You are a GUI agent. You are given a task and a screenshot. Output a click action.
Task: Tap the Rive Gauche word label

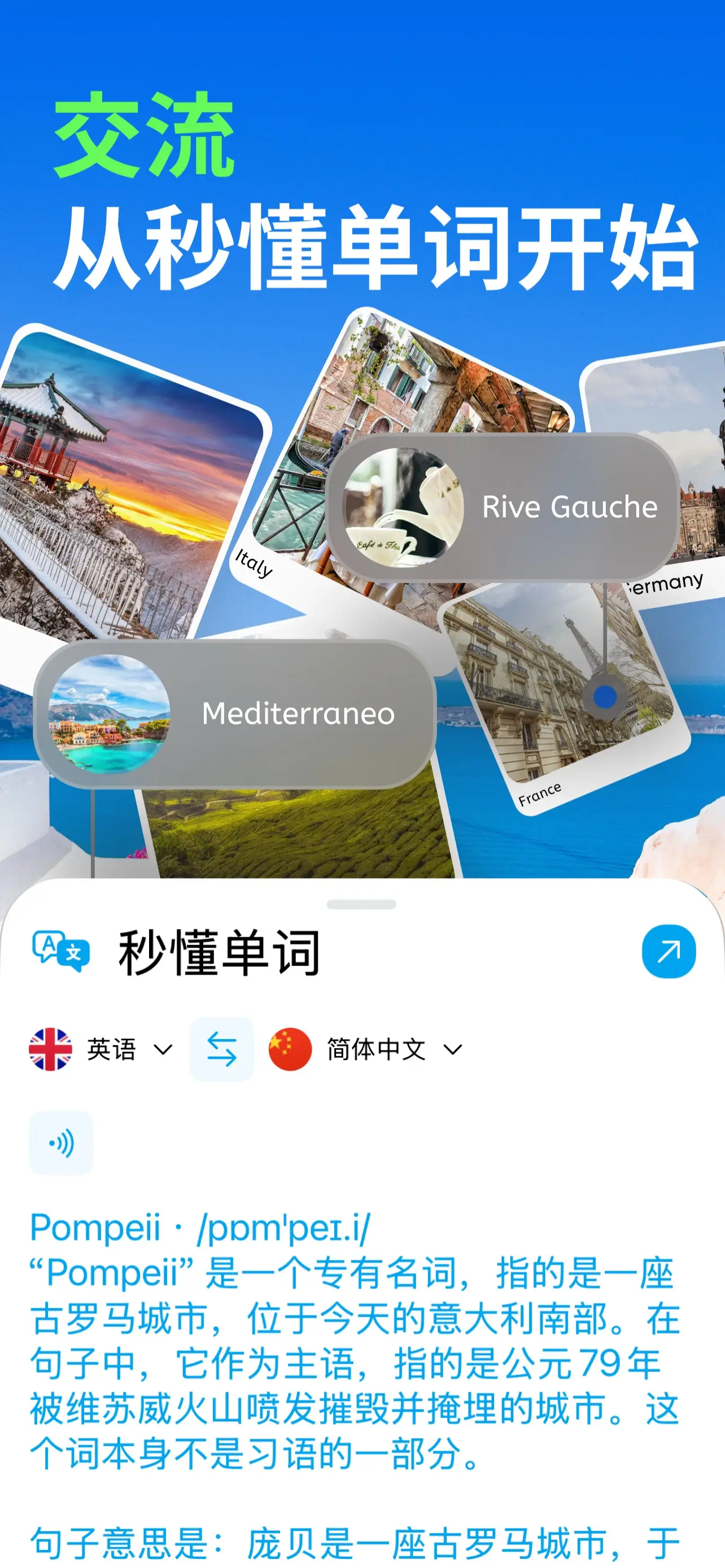569,507
